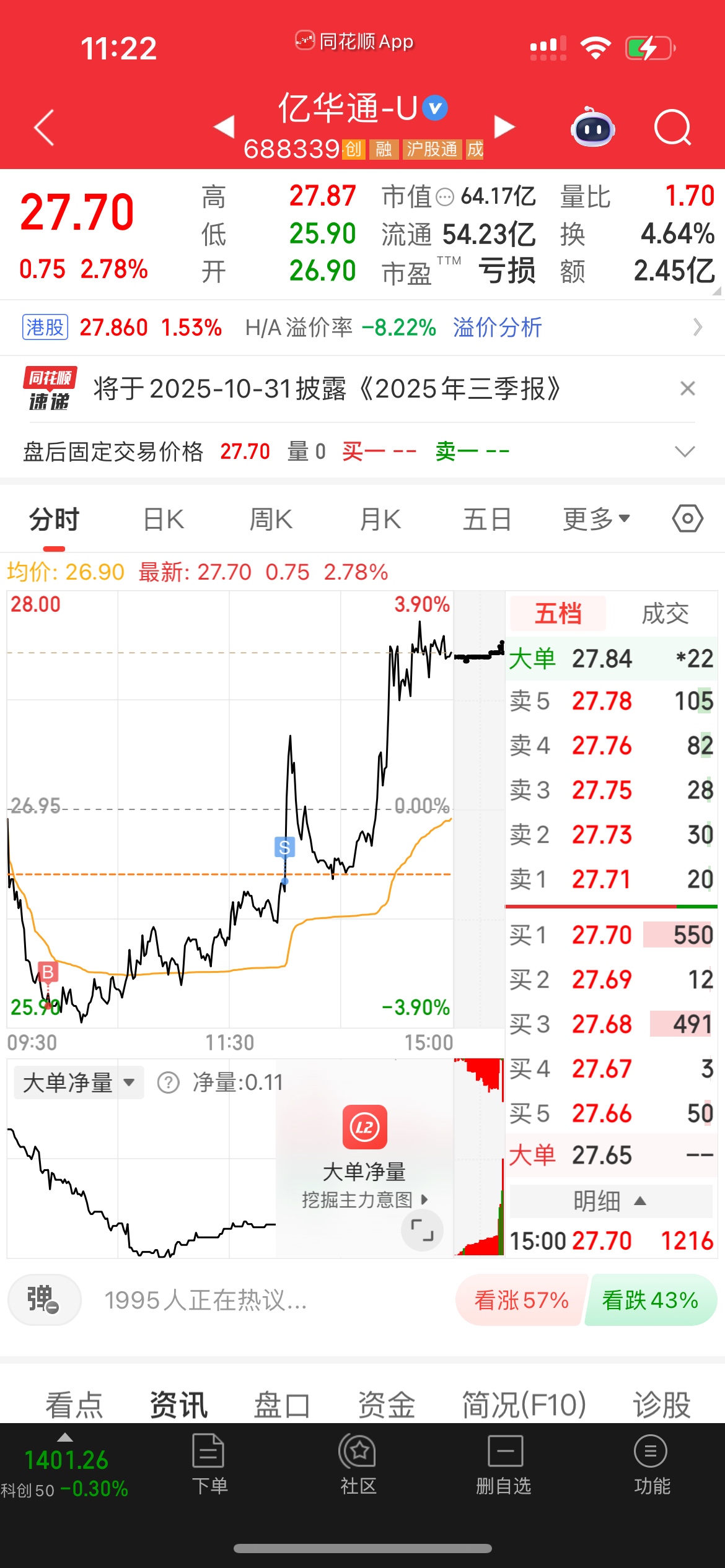The width and height of the screenshot is (725, 1568).
Task: Vote 看涨 57%
Action: [x=521, y=1300]
